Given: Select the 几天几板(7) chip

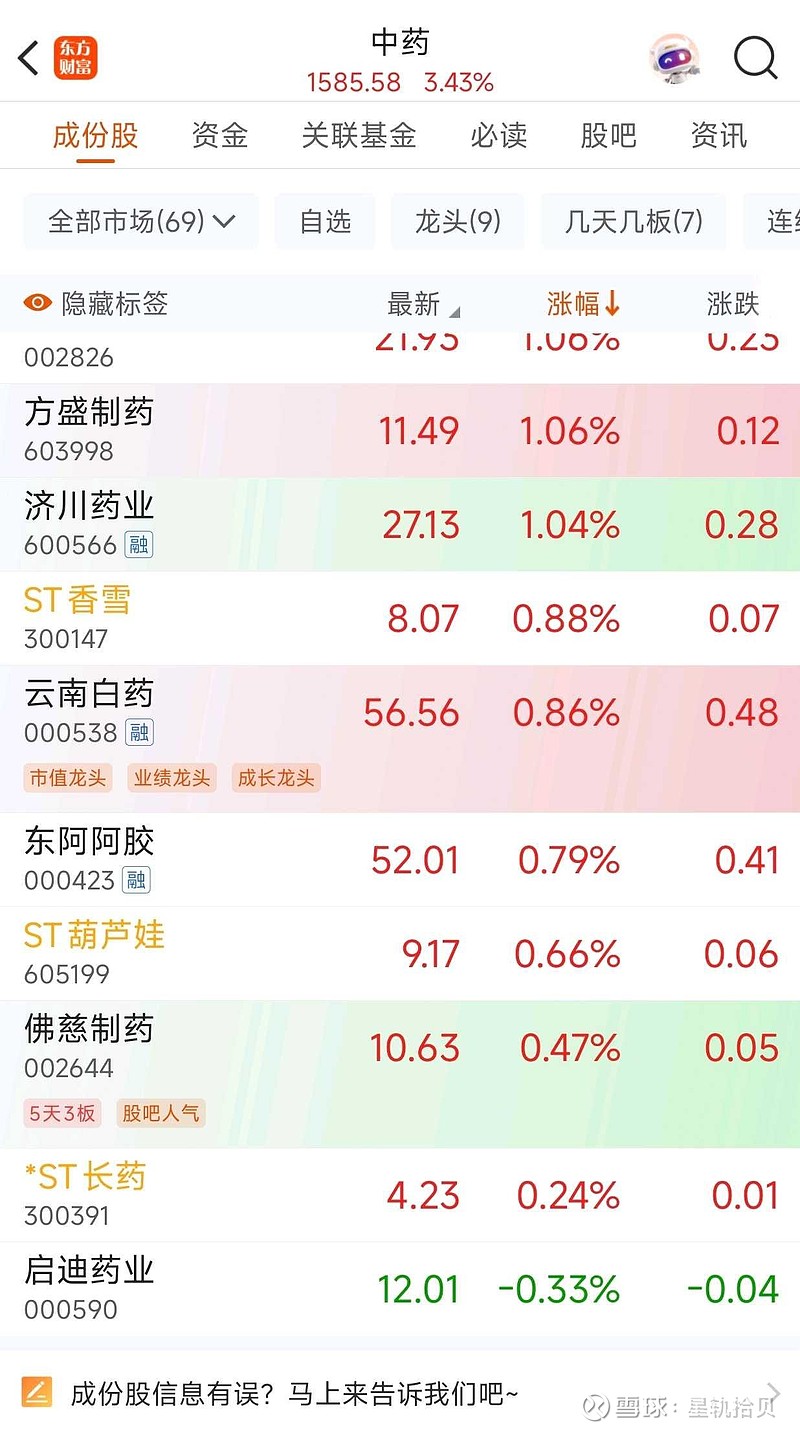Looking at the screenshot, I should point(633,221).
